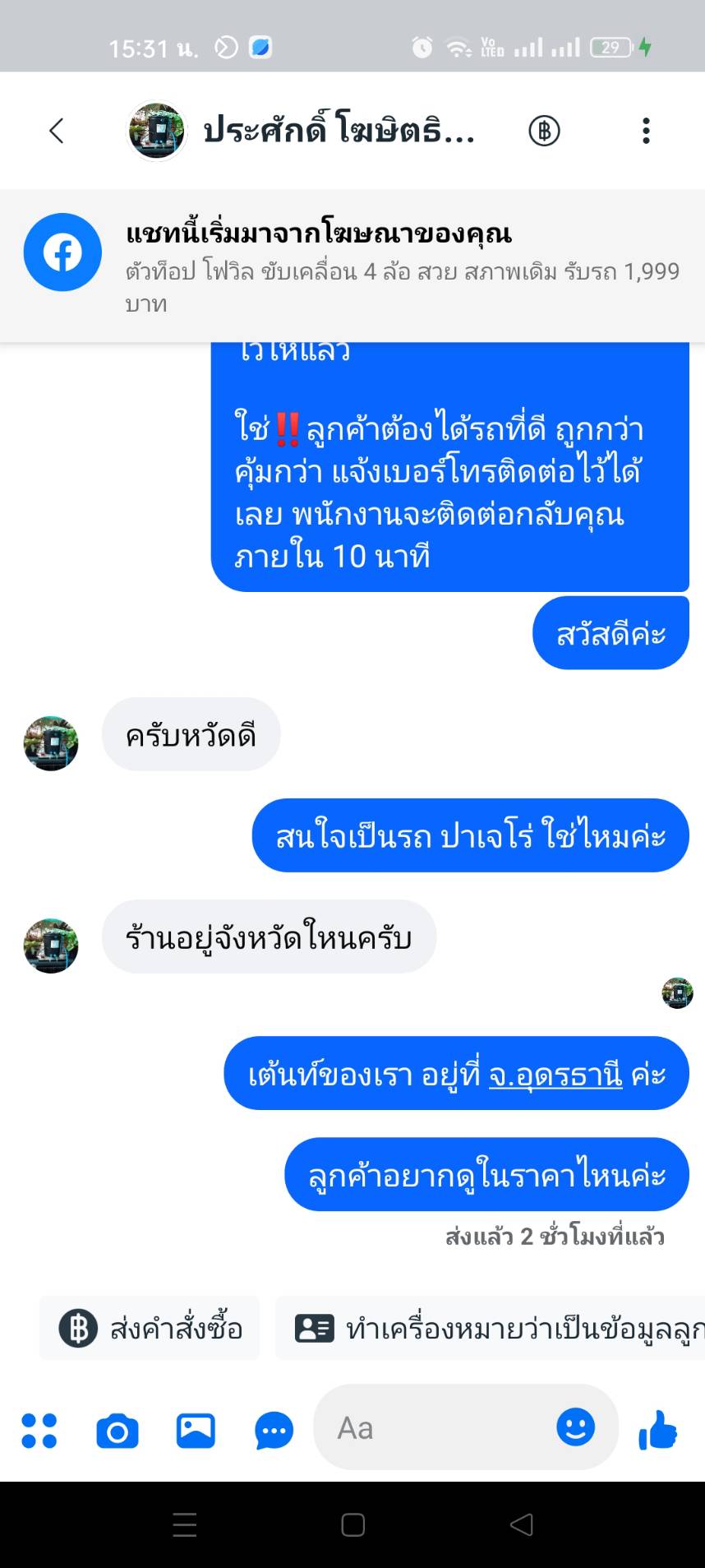705x1568 pixels.
Task: Open the camera to take a photo
Action: pyautogui.click(x=117, y=1432)
